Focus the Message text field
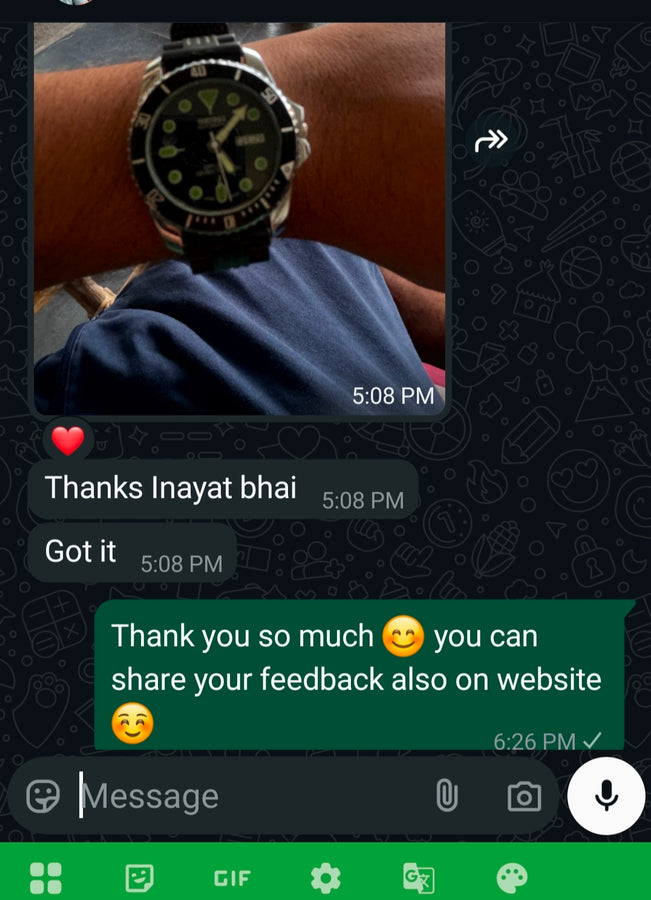The width and height of the screenshot is (651, 900). [250, 796]
